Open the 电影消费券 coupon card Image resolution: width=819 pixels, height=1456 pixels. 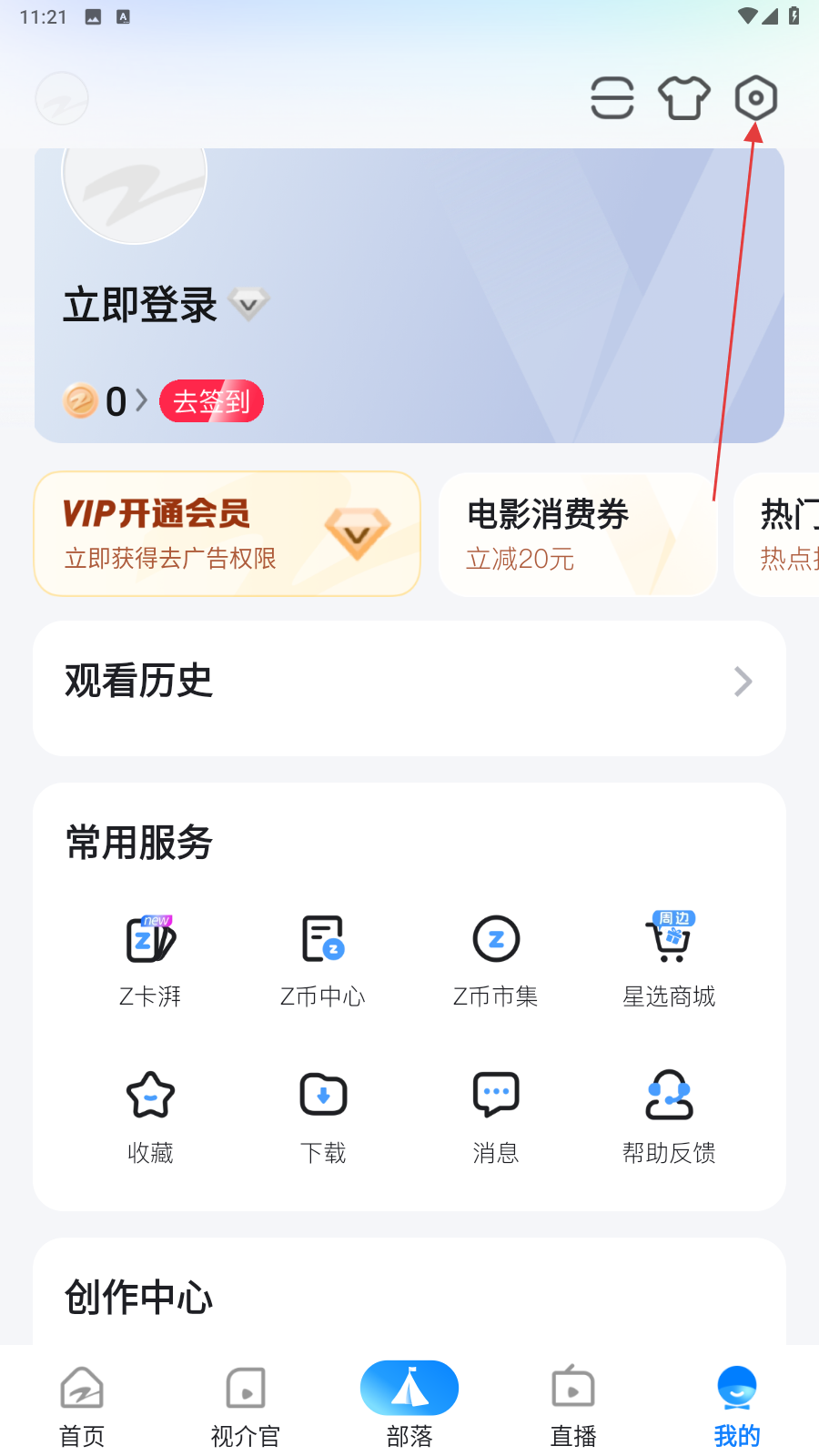[x=578, y=534]
